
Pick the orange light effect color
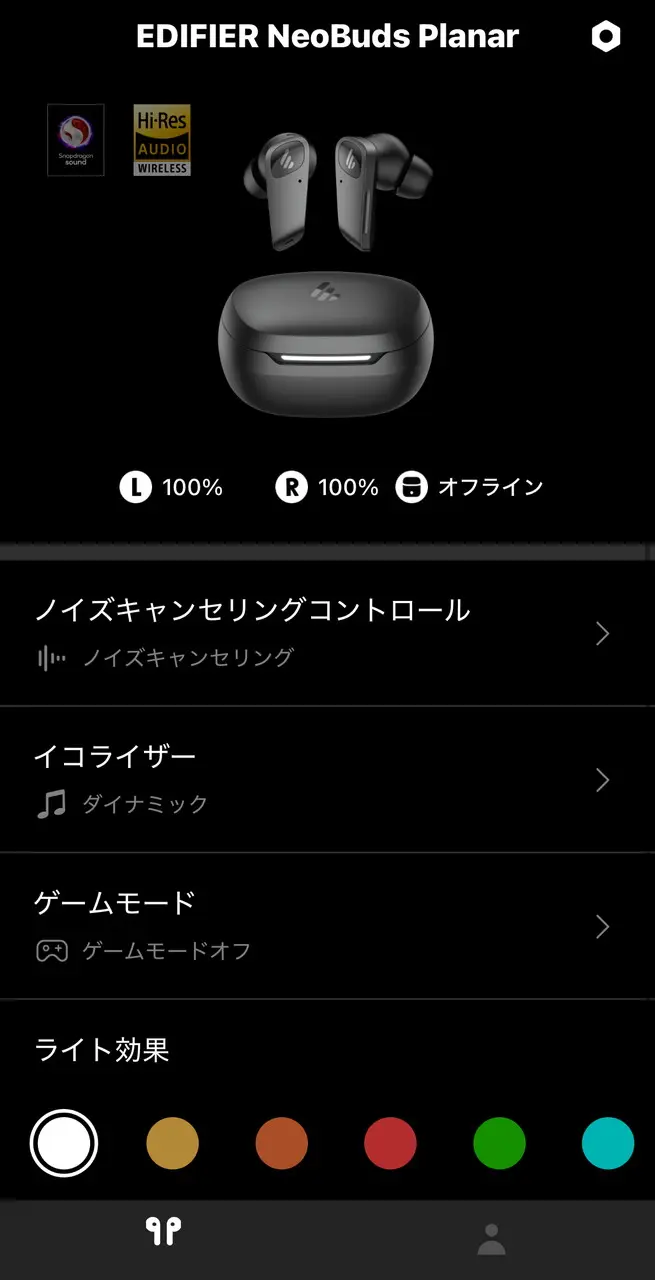[x=282, y=1143]
